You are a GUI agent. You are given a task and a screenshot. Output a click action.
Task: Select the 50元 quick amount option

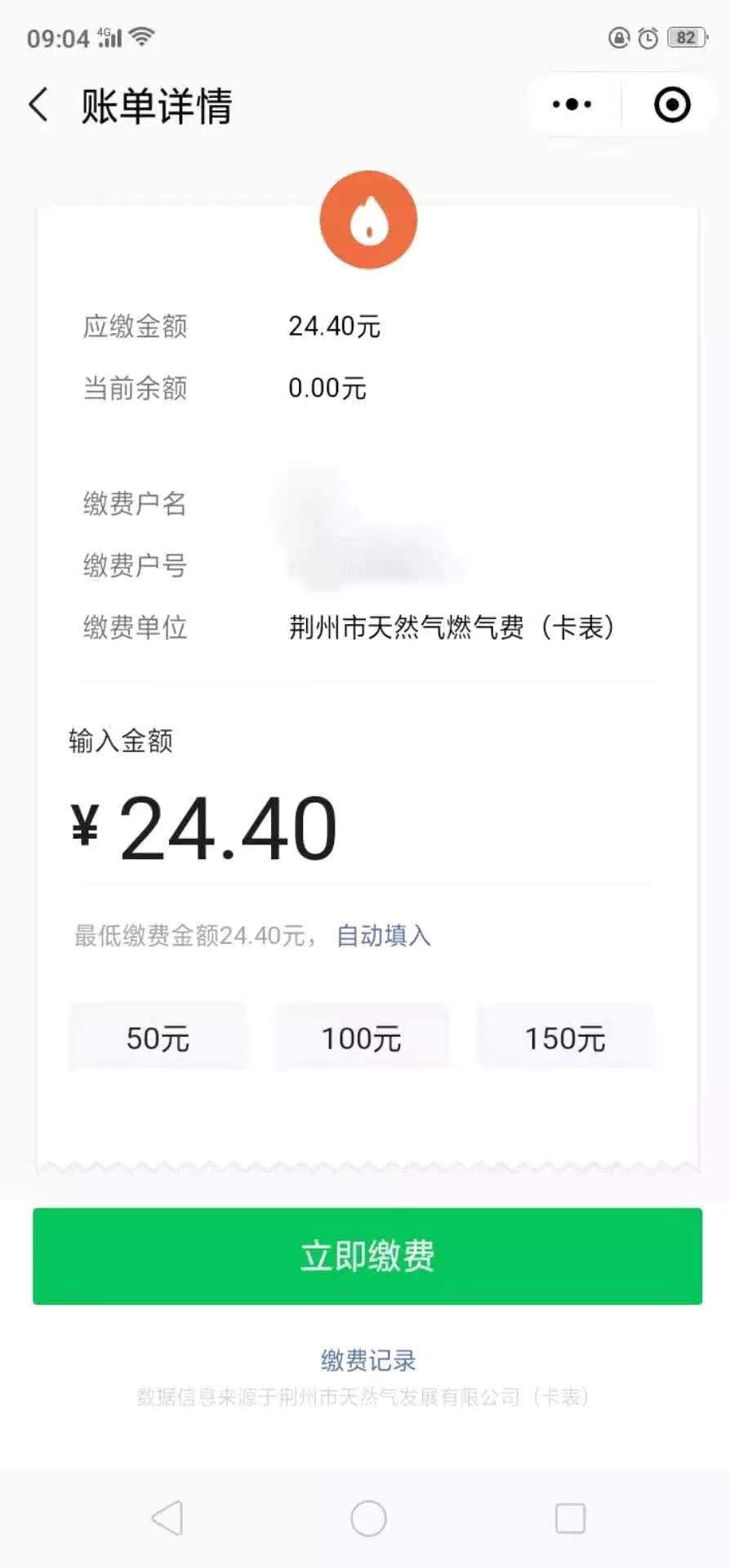158,1038
